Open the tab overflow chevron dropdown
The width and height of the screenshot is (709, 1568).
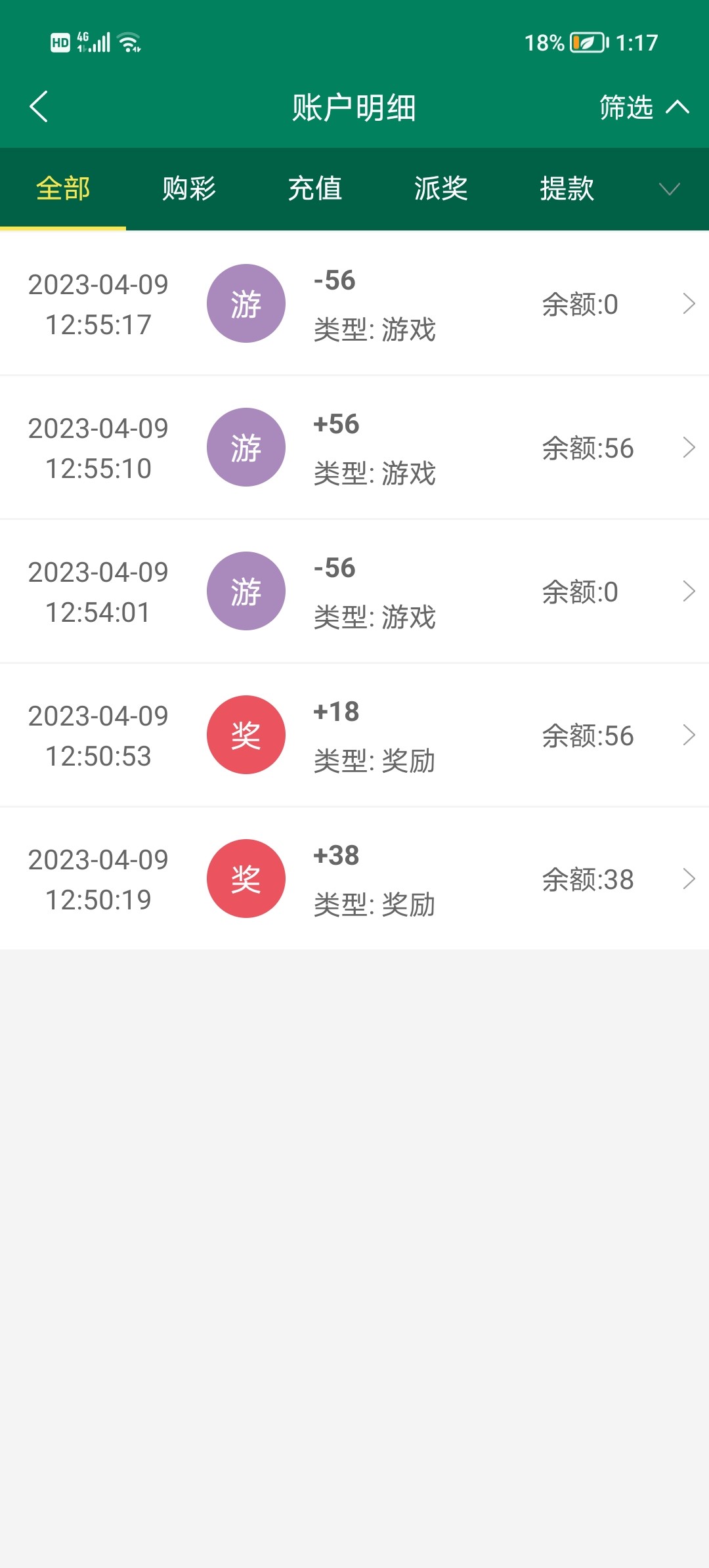(x=669, y=188)
